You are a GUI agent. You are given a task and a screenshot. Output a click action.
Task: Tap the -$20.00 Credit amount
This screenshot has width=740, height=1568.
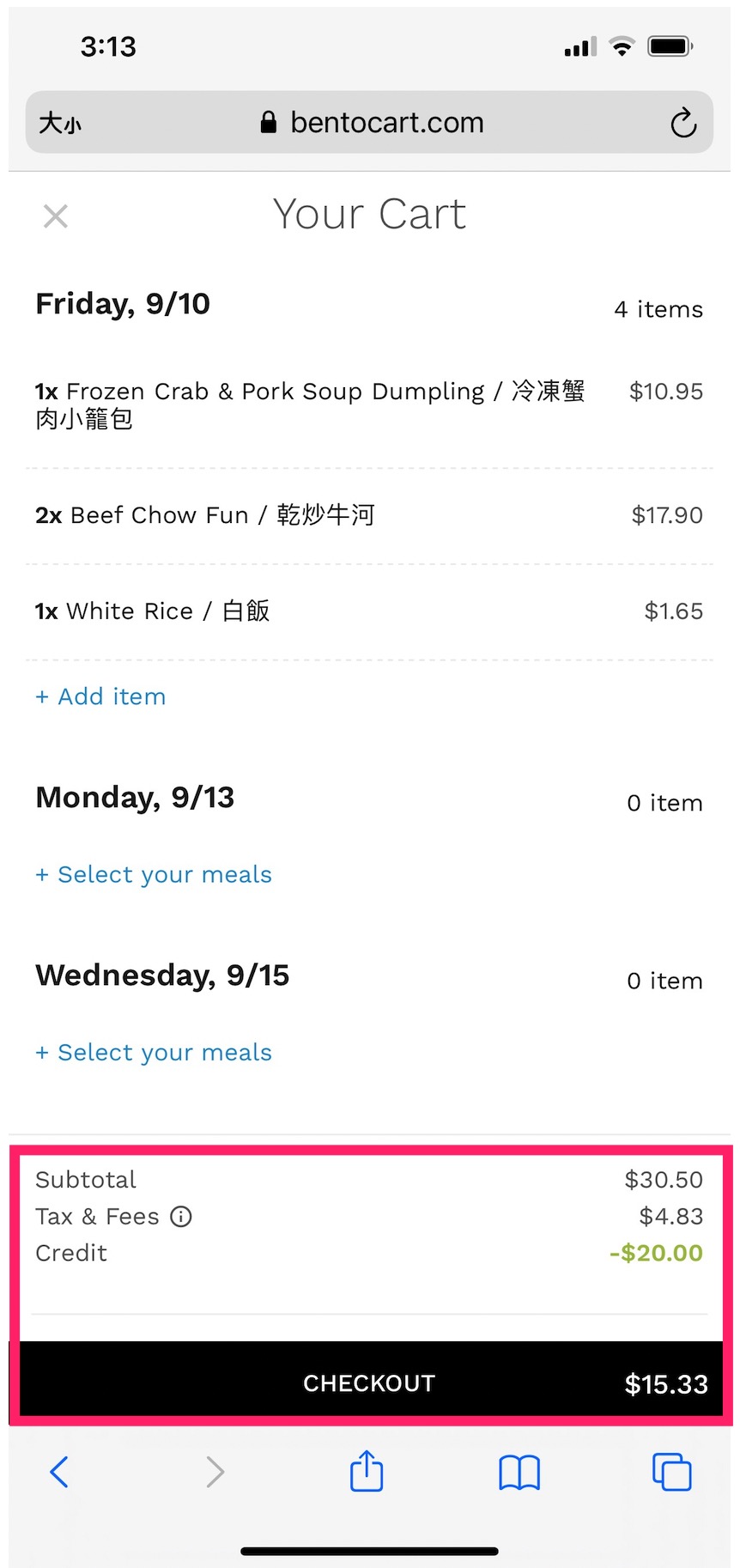[x=655, y=1253]
